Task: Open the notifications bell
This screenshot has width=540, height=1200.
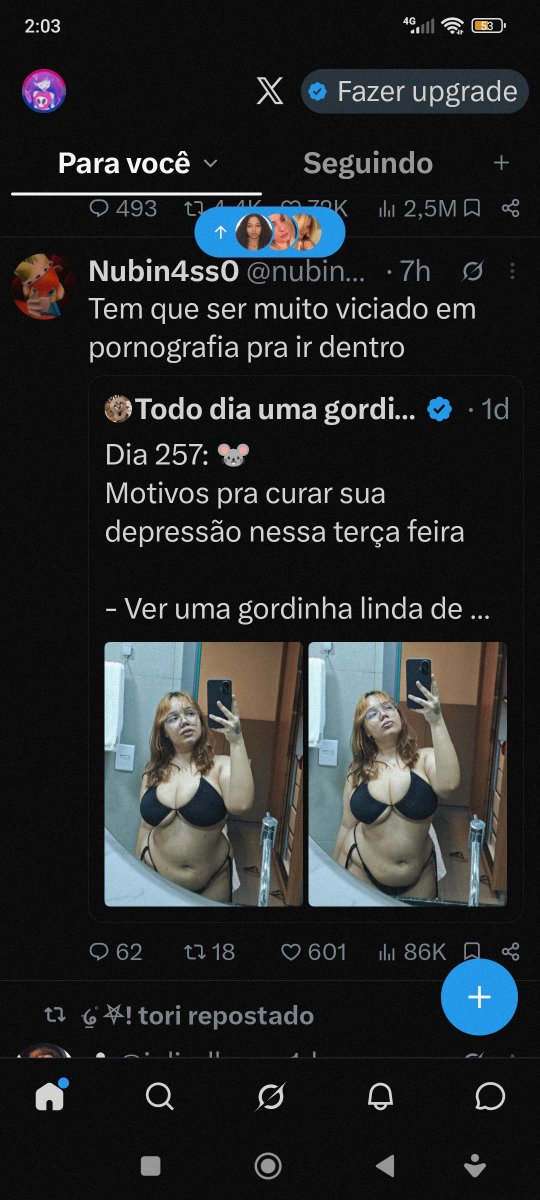Action: (380, 1097)
